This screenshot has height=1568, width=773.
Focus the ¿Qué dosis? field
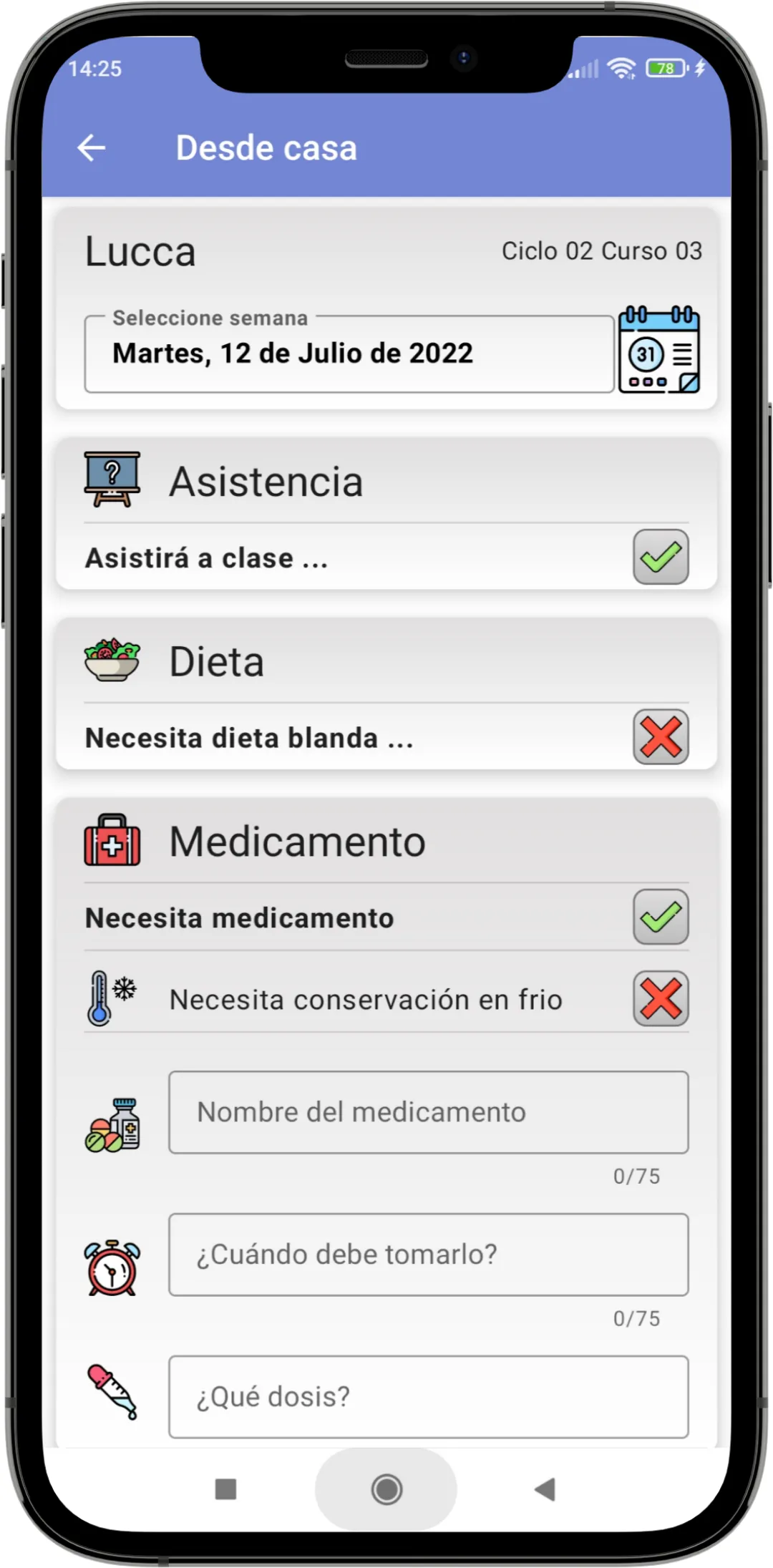click(428, 1396)
